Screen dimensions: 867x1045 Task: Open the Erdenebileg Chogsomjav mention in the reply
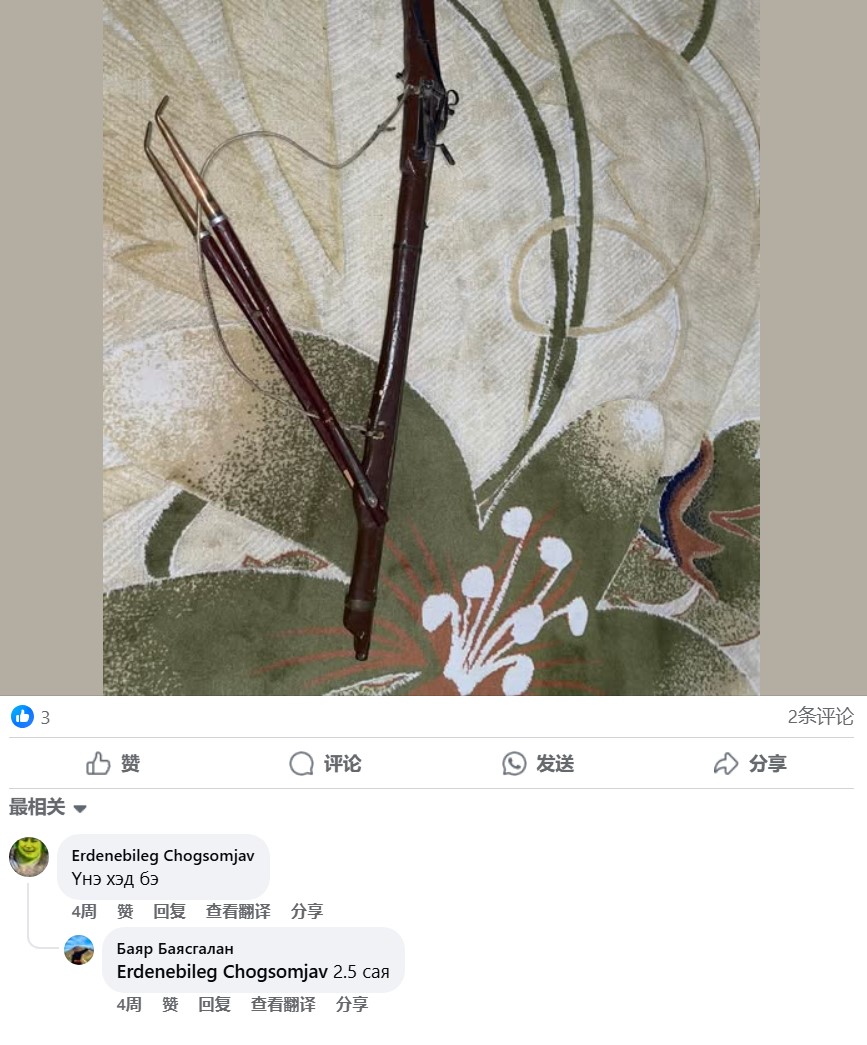pyautogui.click(x=222, y=972)
